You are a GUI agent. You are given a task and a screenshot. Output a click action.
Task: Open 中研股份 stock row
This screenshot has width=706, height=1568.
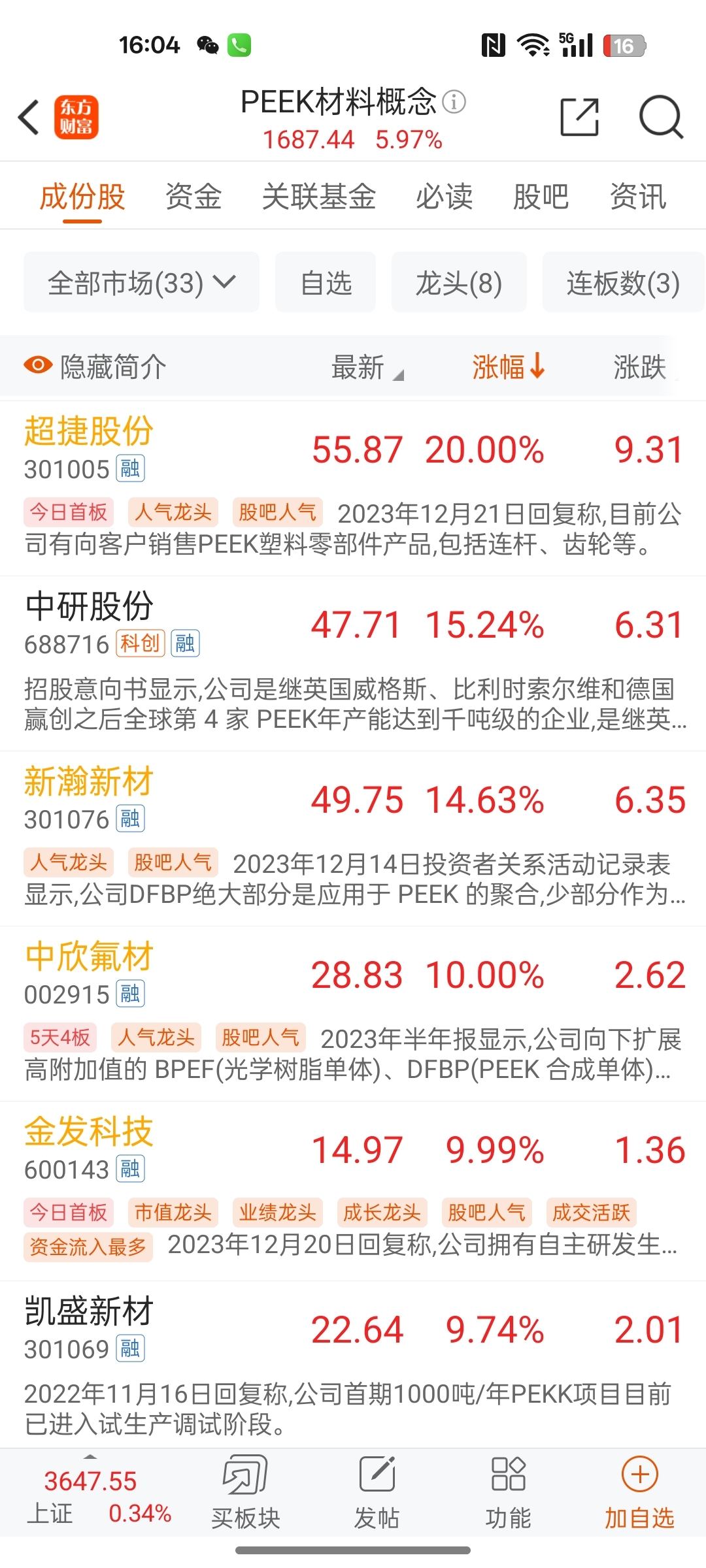pos(353,664)
